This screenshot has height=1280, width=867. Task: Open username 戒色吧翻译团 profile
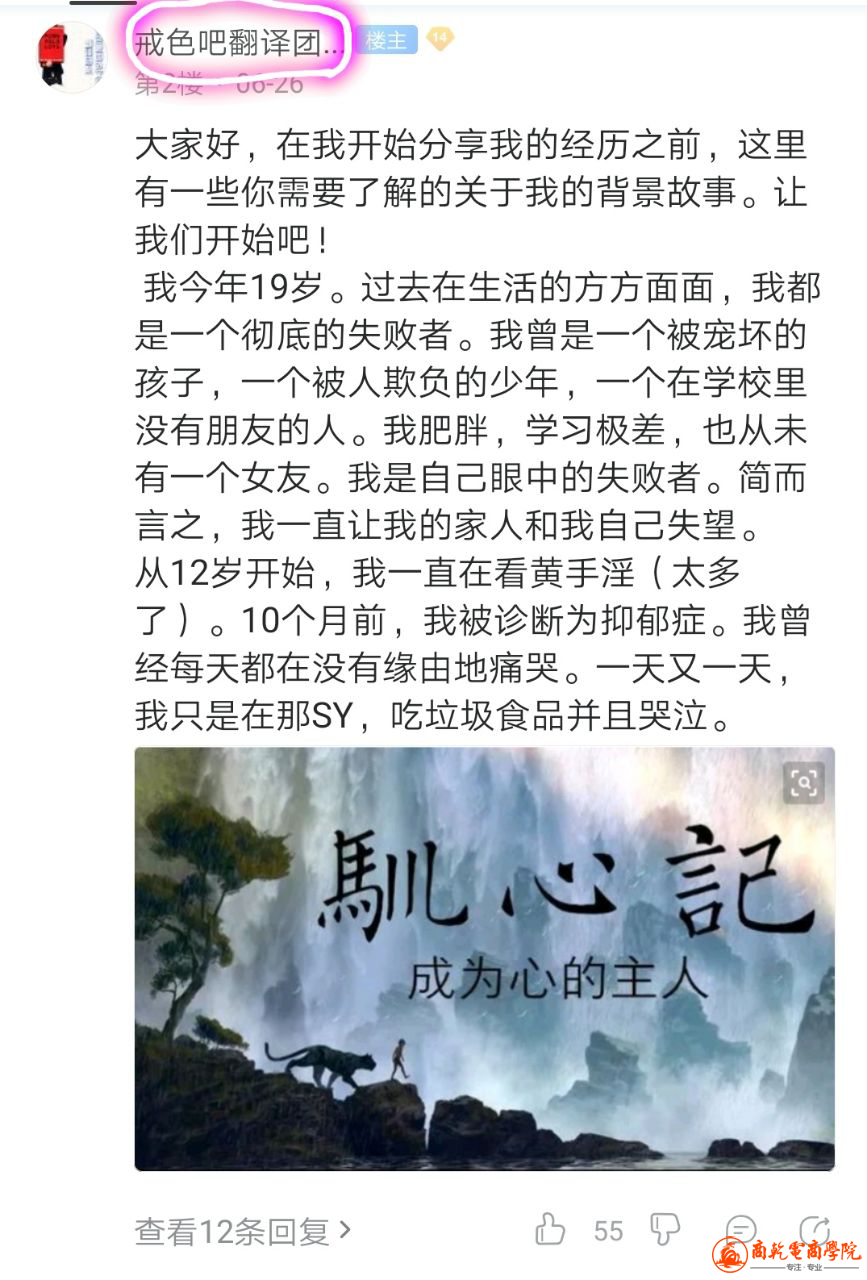[x=240, y=44]
